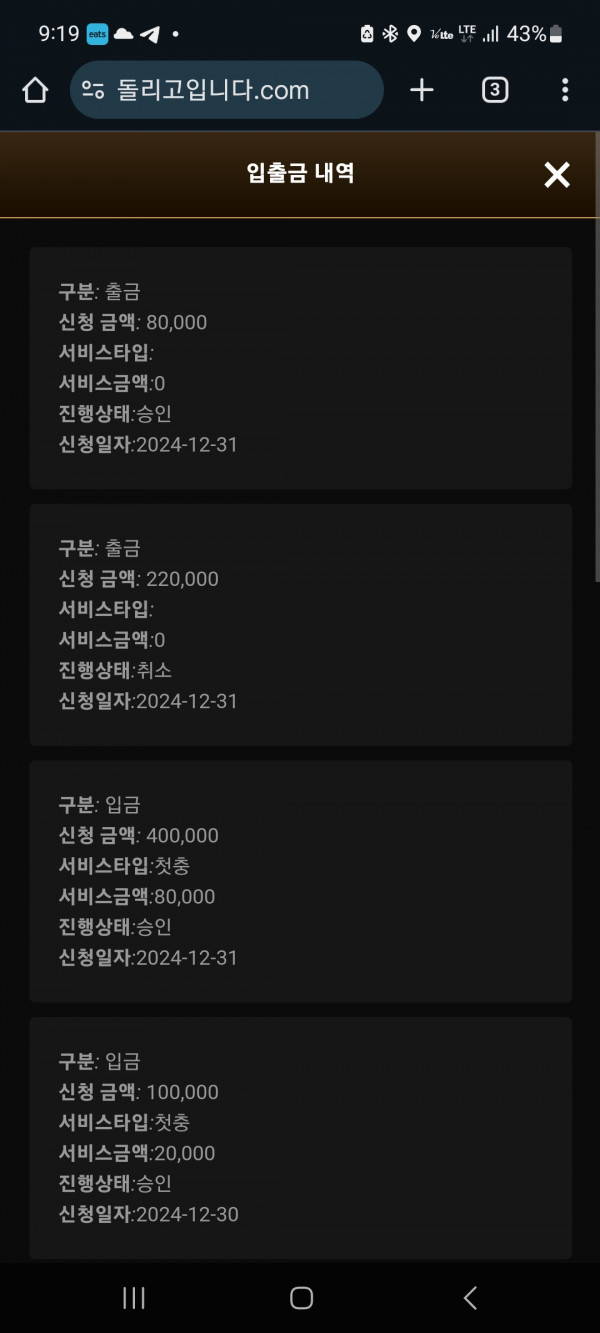Close the 입출금 내역 panel

tap(557, 175)
